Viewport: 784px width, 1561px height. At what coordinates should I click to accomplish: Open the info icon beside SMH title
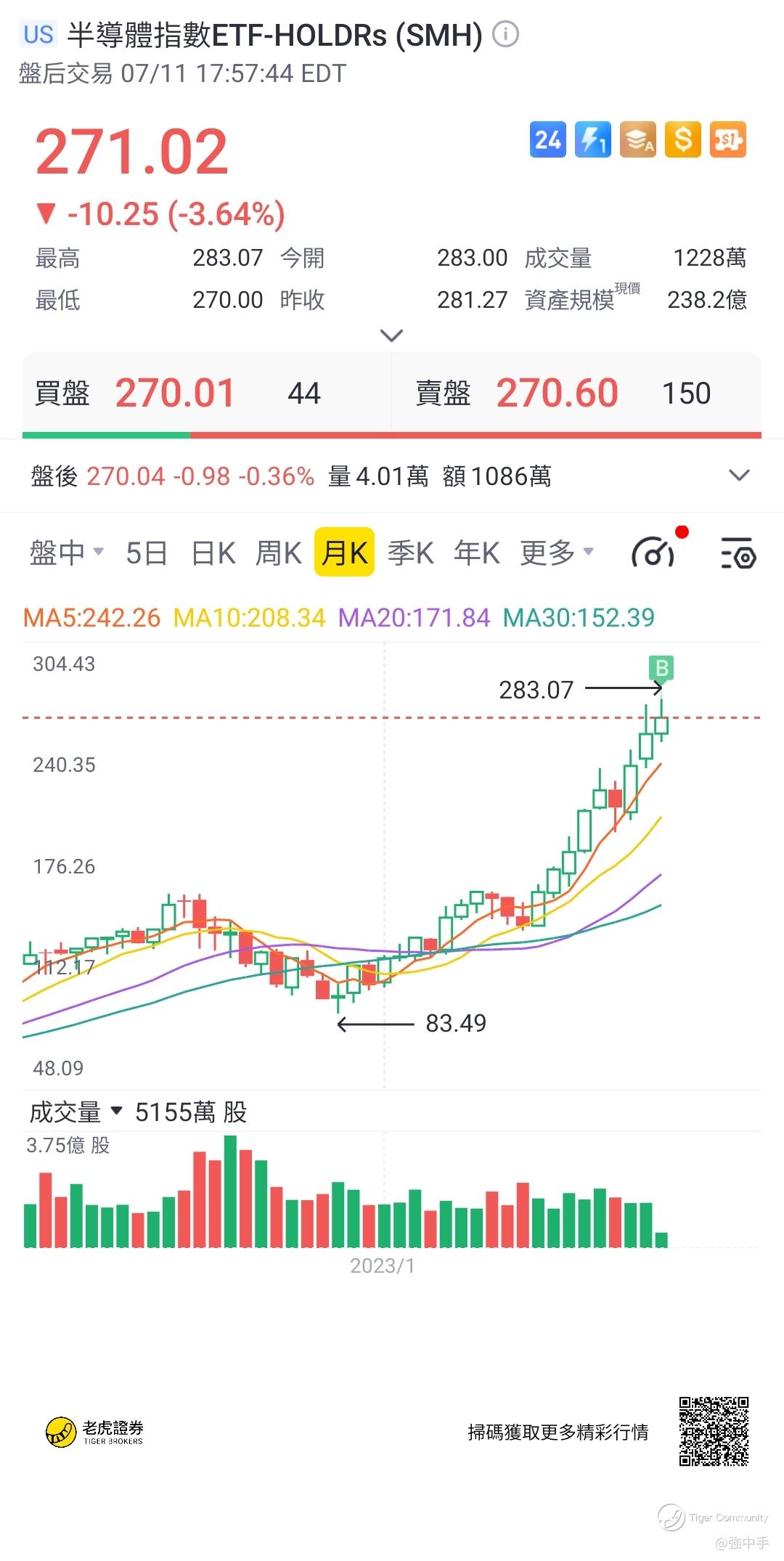[506, 34]
